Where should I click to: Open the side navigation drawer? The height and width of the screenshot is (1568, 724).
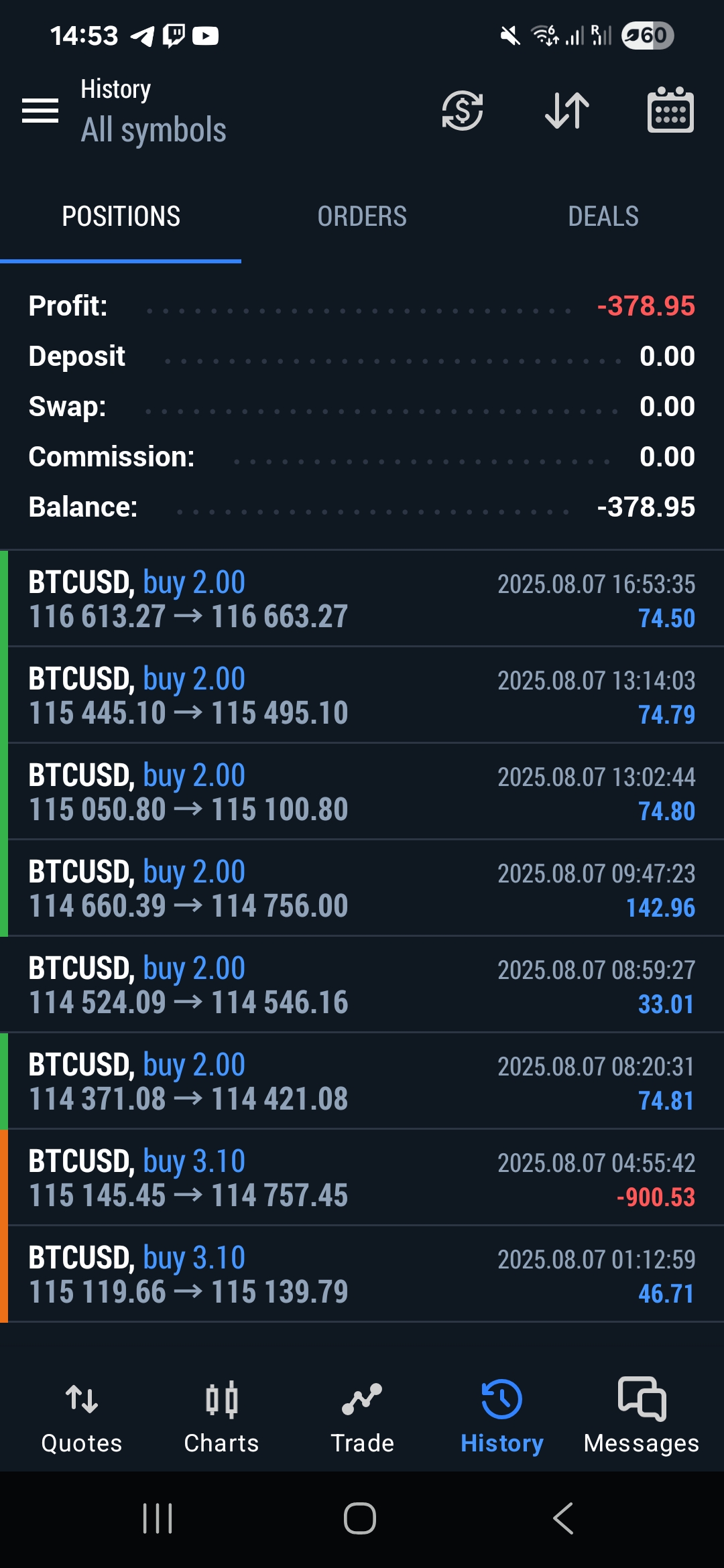coord(40,111)
